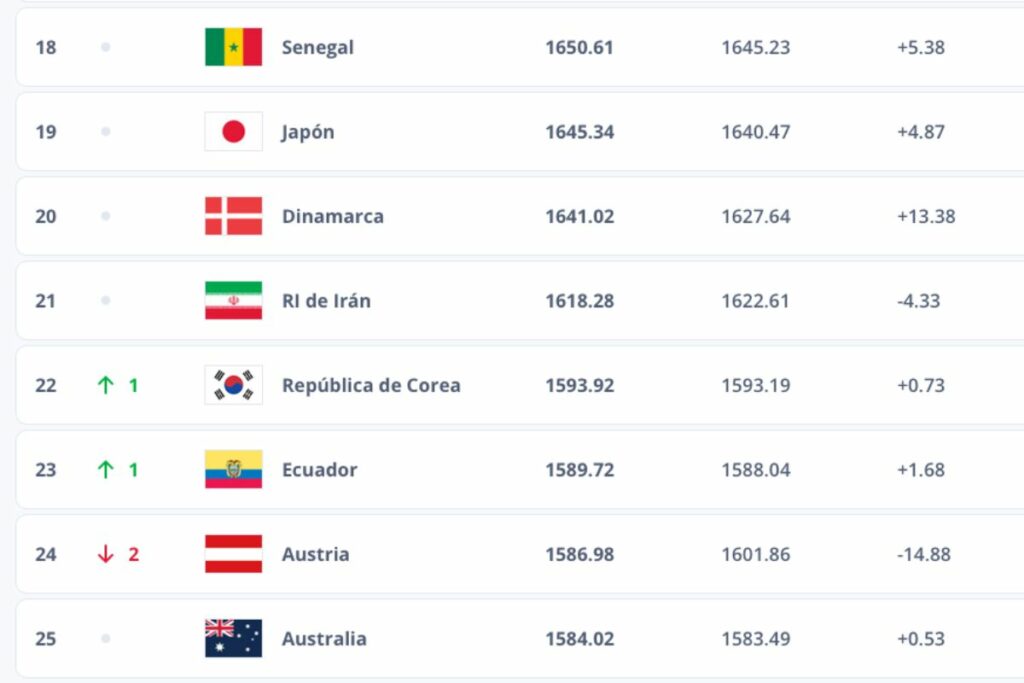The image size is (1024, 683).
Task: View República de Corea details
Action: [x=371, y=385]
